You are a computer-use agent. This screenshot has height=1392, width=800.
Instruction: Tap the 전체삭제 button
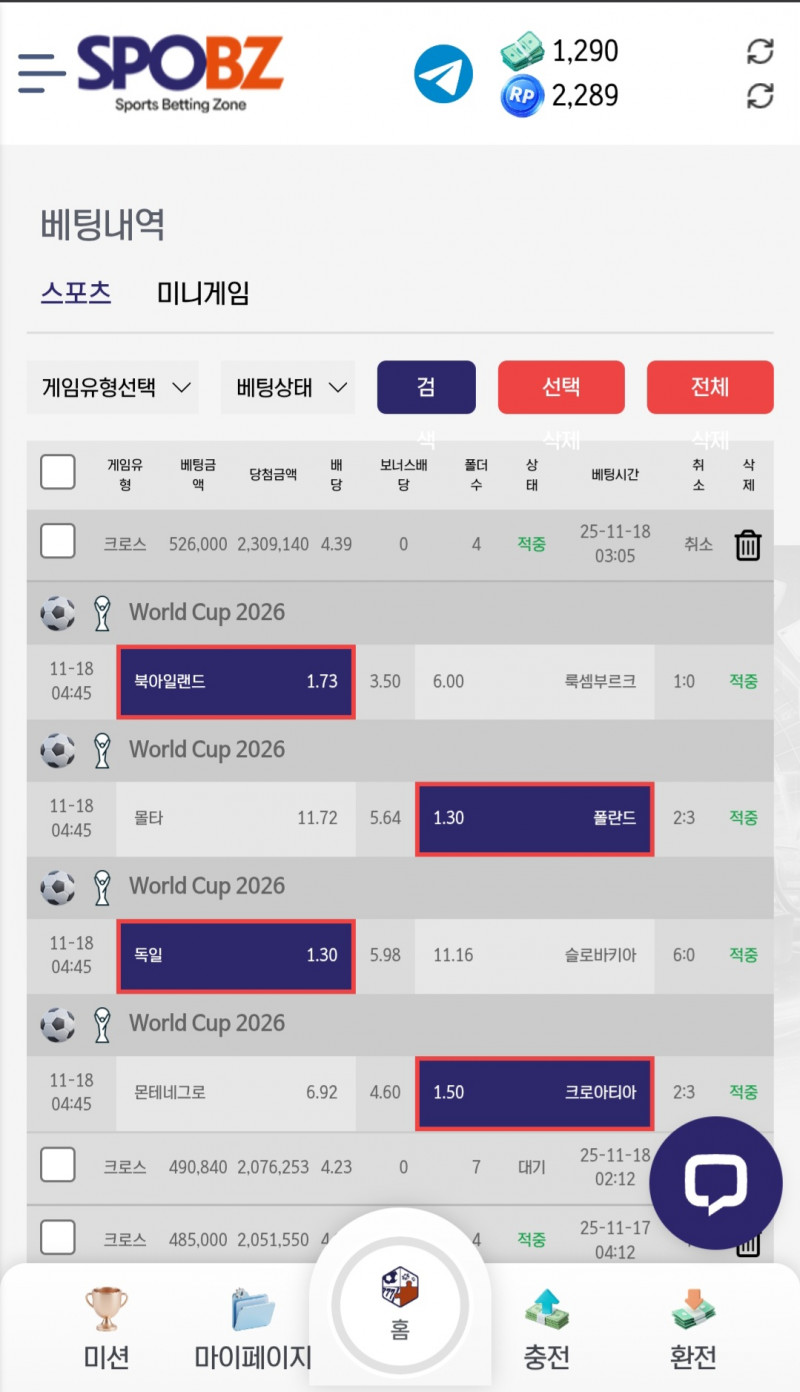tap(710, 387)
